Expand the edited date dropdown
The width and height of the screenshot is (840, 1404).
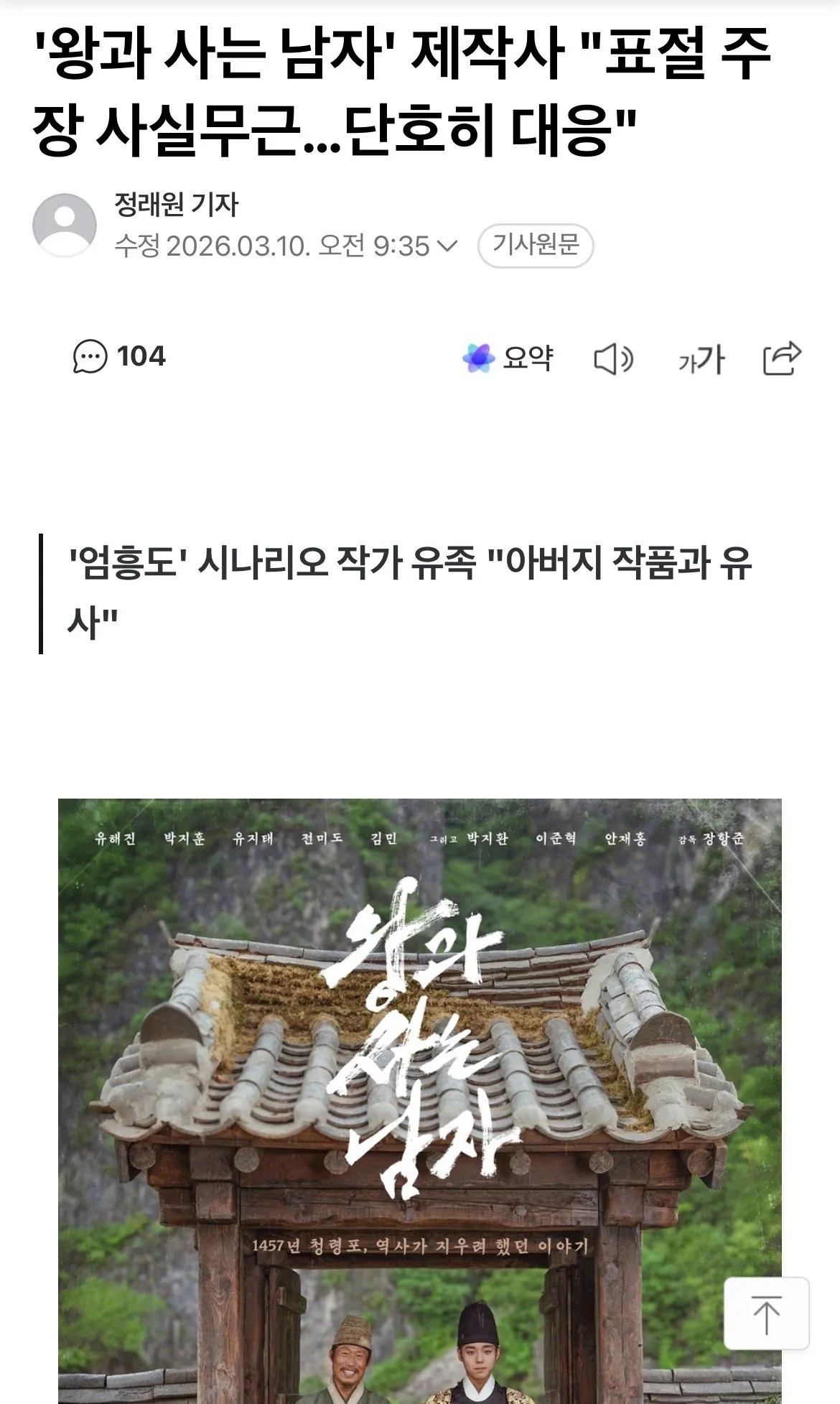point(447,246)
